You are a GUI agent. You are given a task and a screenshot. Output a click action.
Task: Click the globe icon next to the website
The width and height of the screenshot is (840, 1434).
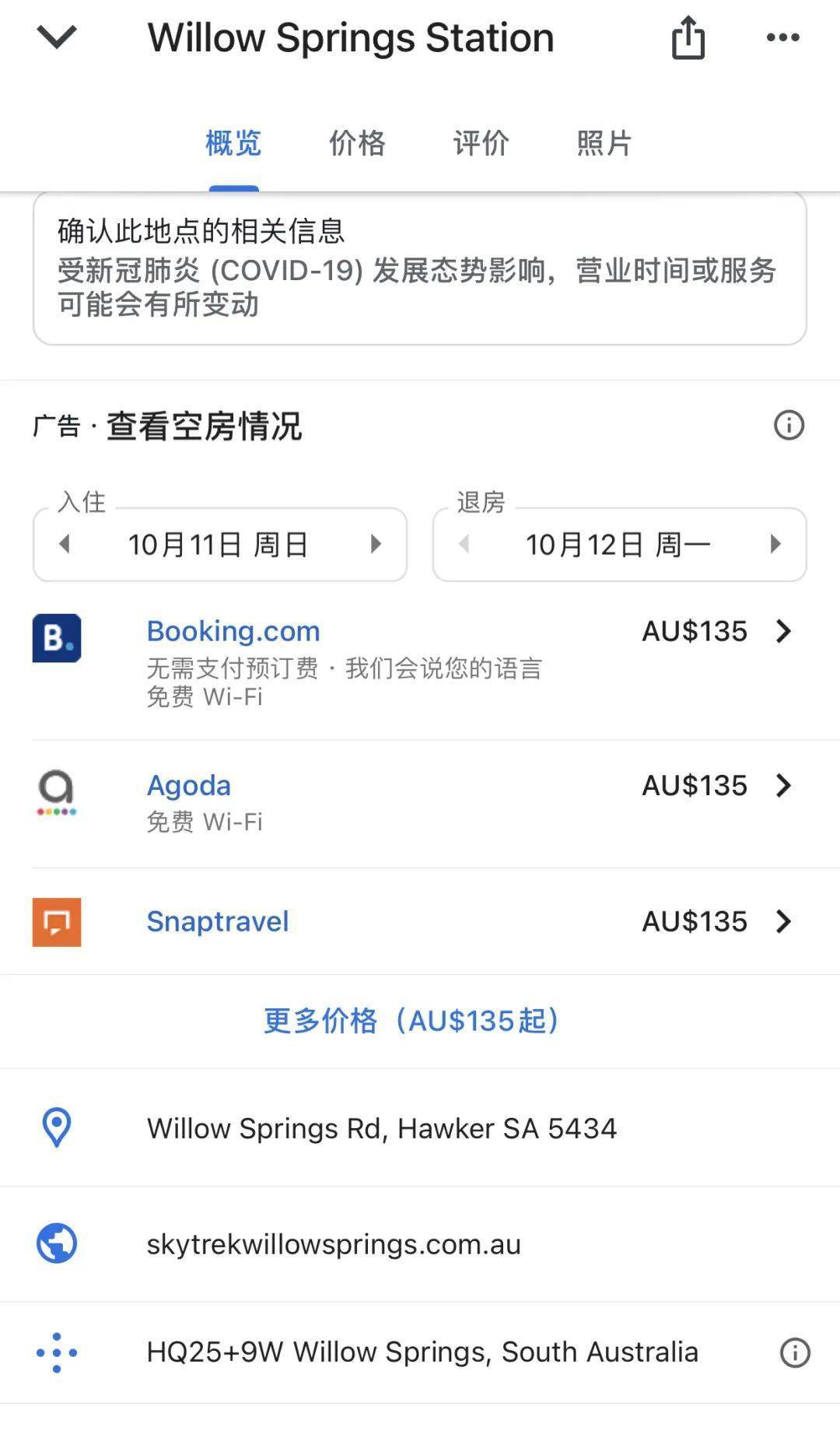click(x=56, y=1243)
